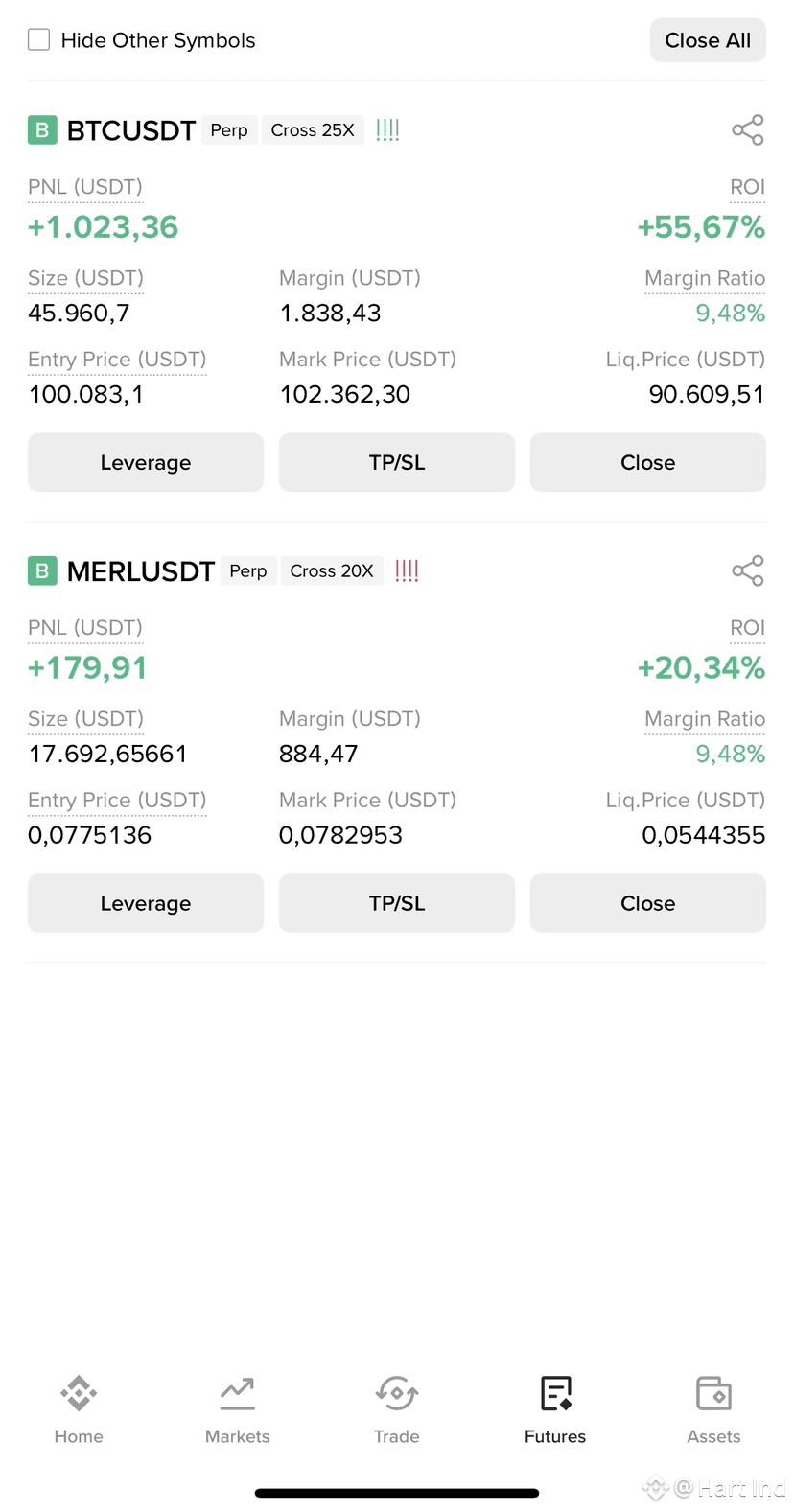This screenshot has width=794, height=1512.
Task: Close the BTCUSDT position
Action: (x=648, y=462)
